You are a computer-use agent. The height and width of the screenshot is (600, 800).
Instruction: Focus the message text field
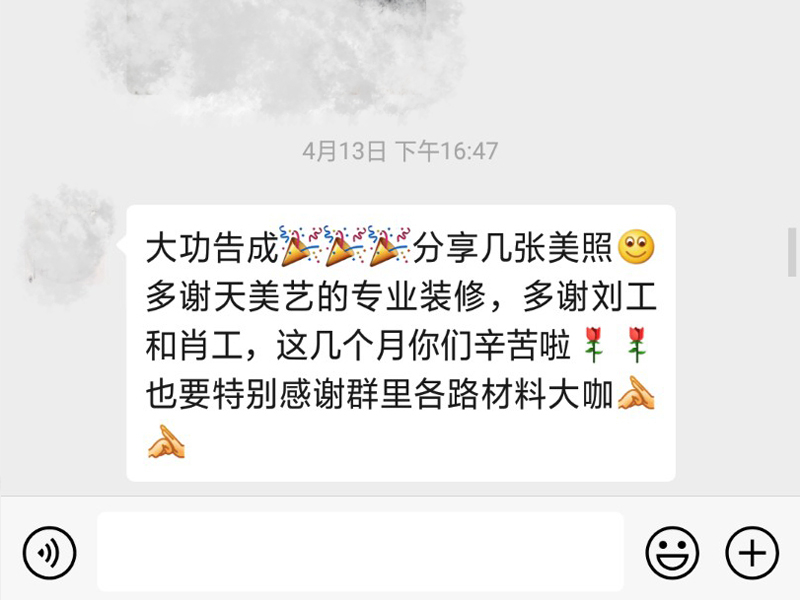(x=360, y=552)
